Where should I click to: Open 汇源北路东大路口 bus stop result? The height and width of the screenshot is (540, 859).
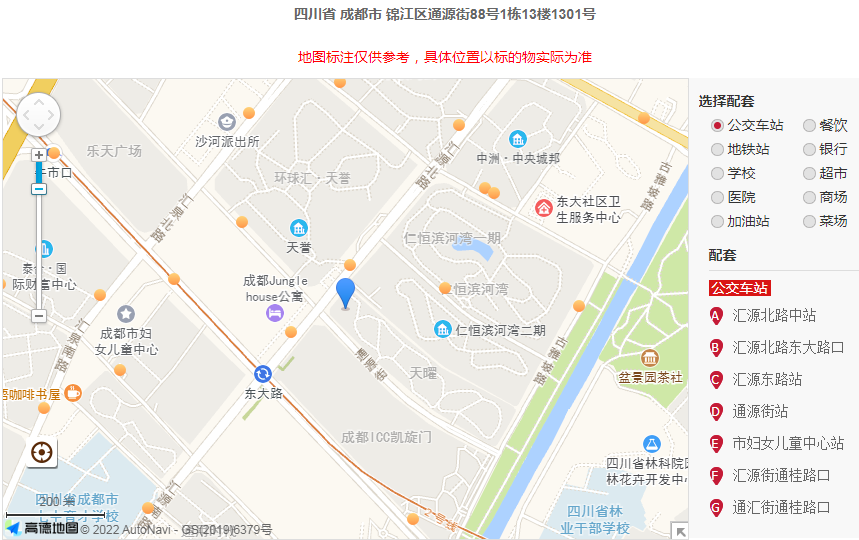click(x=788, y=347)
